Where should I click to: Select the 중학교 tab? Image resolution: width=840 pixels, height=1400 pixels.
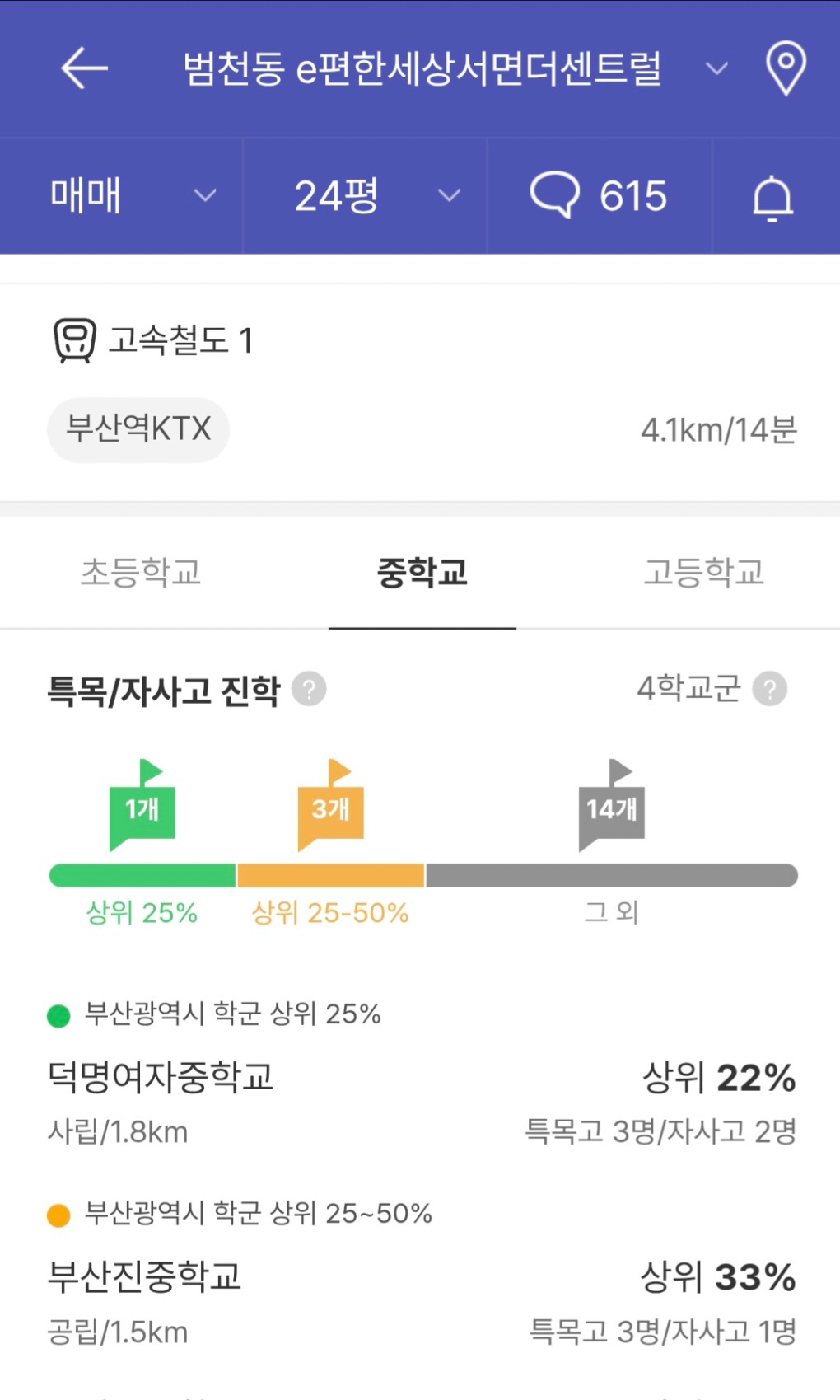pos(422,572)
